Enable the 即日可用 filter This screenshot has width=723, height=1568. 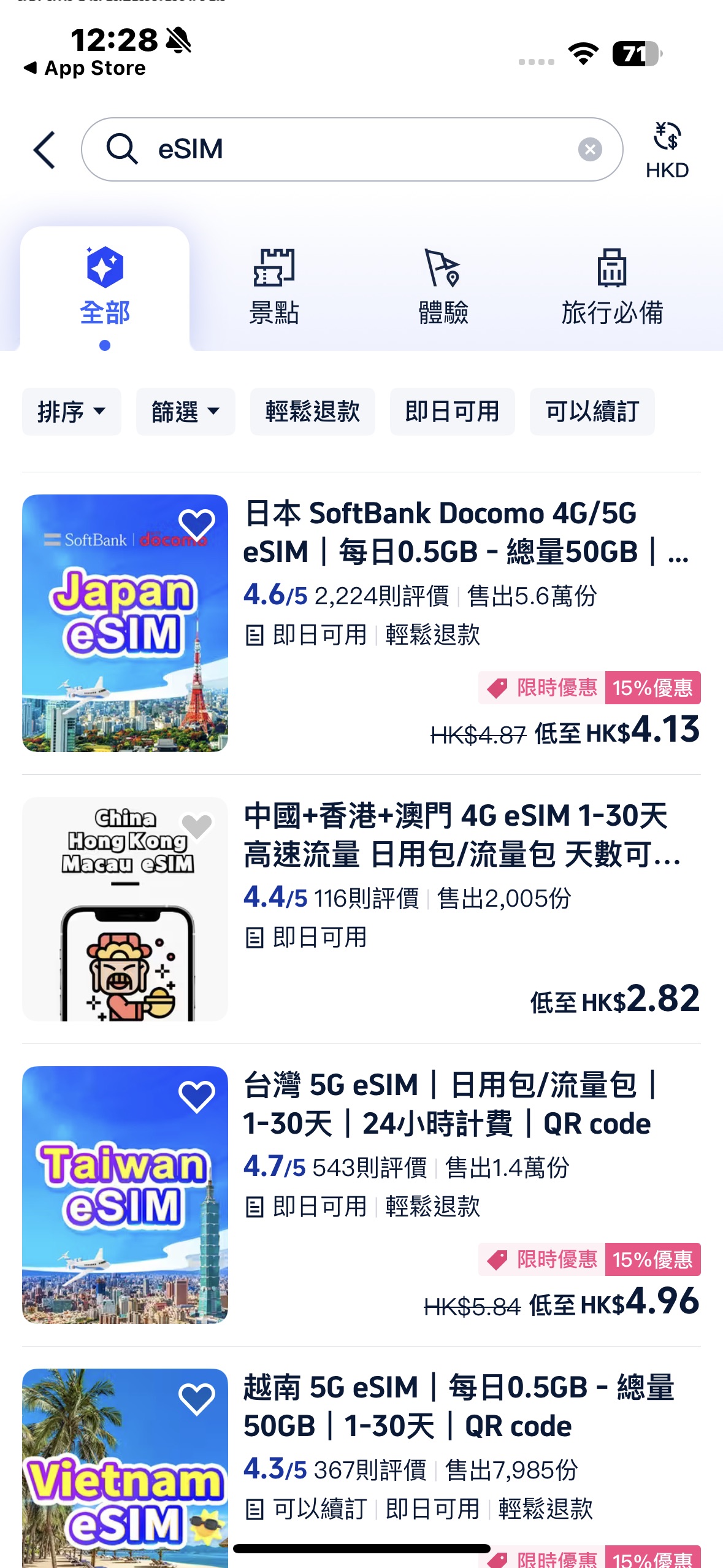(x=453, y=412)
